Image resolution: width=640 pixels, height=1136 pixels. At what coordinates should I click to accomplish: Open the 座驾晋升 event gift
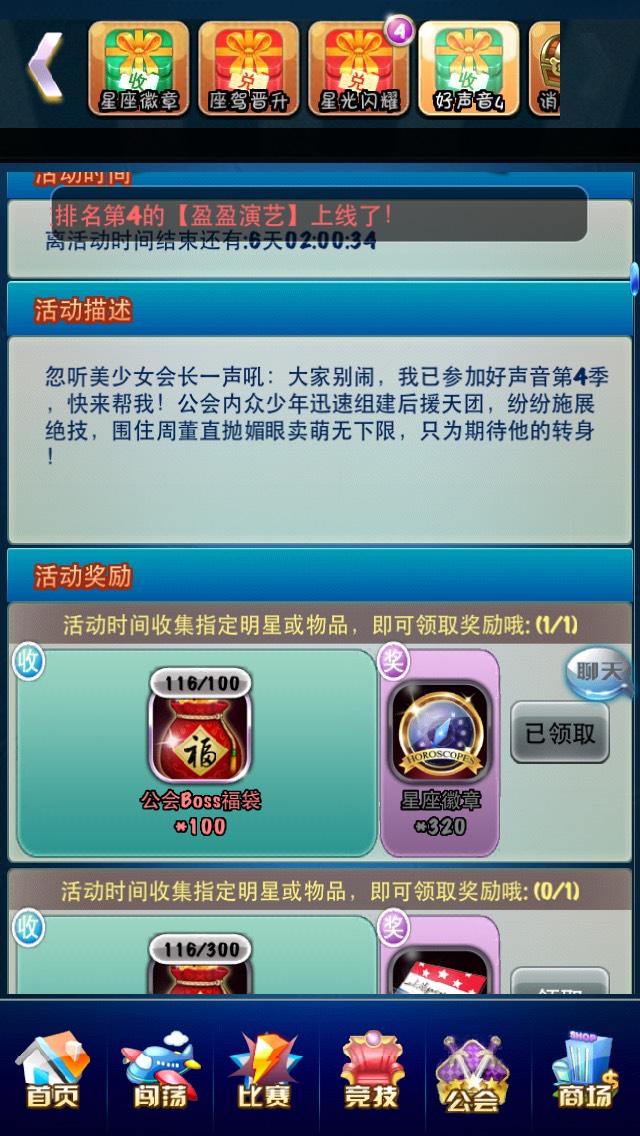[x=249, y=68]
